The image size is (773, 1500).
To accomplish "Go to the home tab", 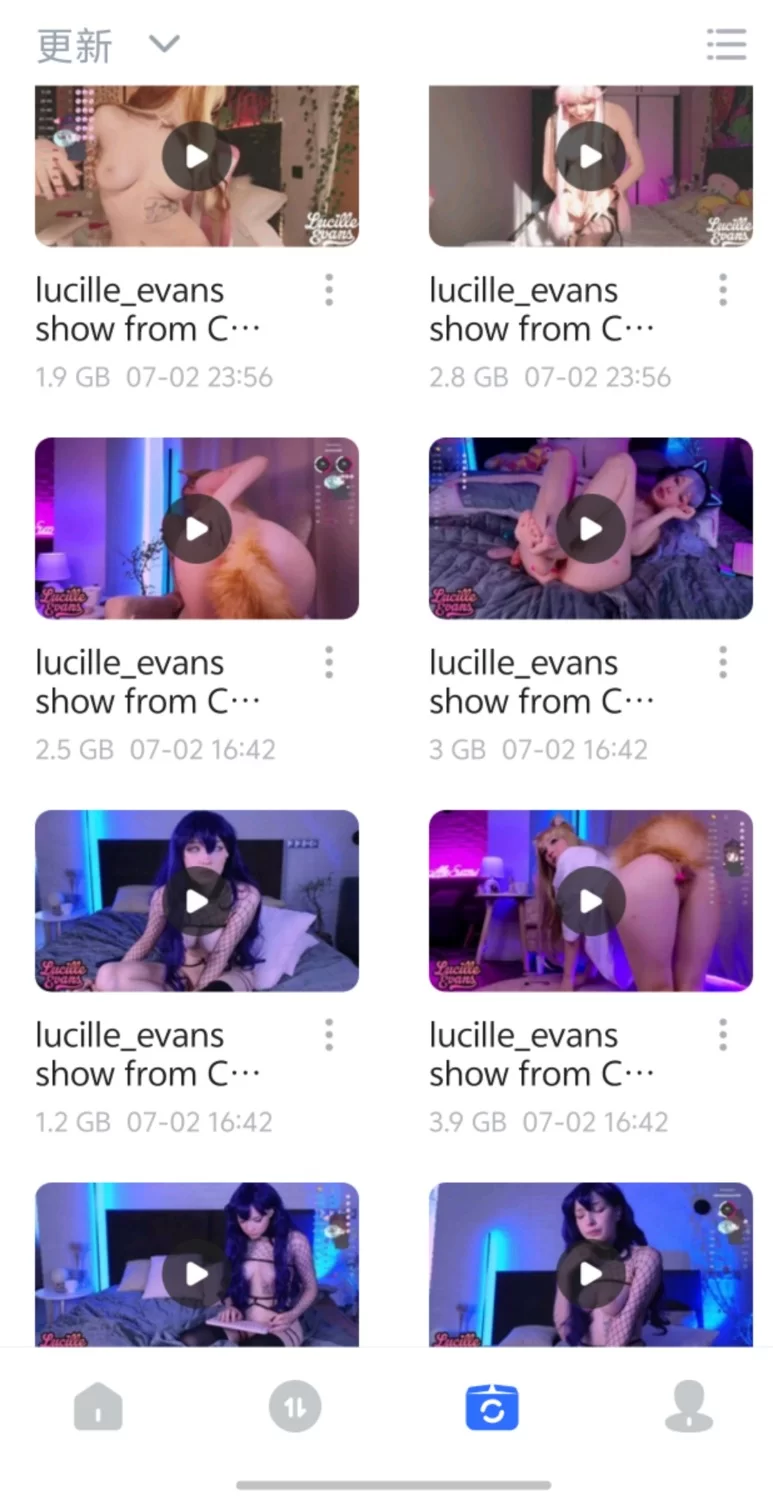I will [x=98, y=1409].
